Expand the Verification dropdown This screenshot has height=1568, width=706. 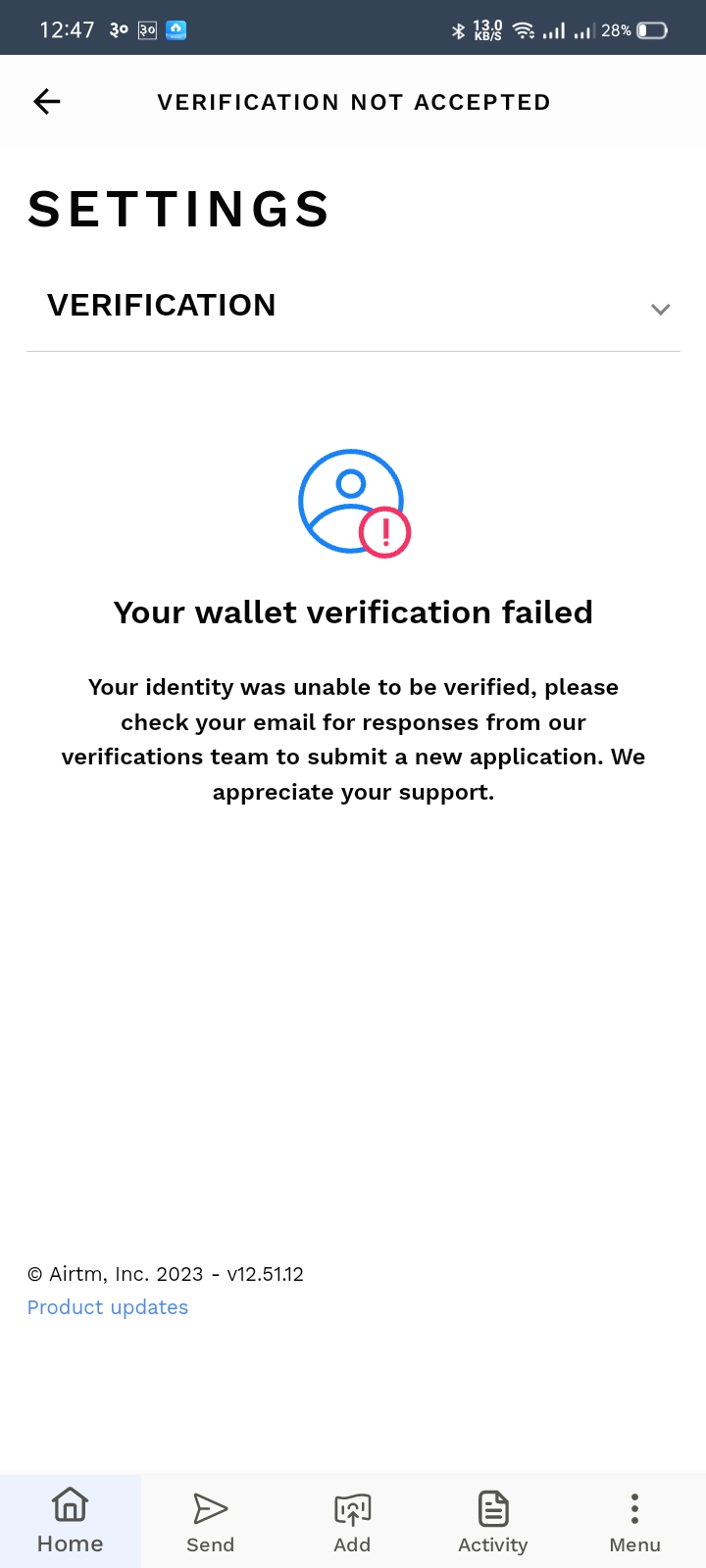coord(660,309)
